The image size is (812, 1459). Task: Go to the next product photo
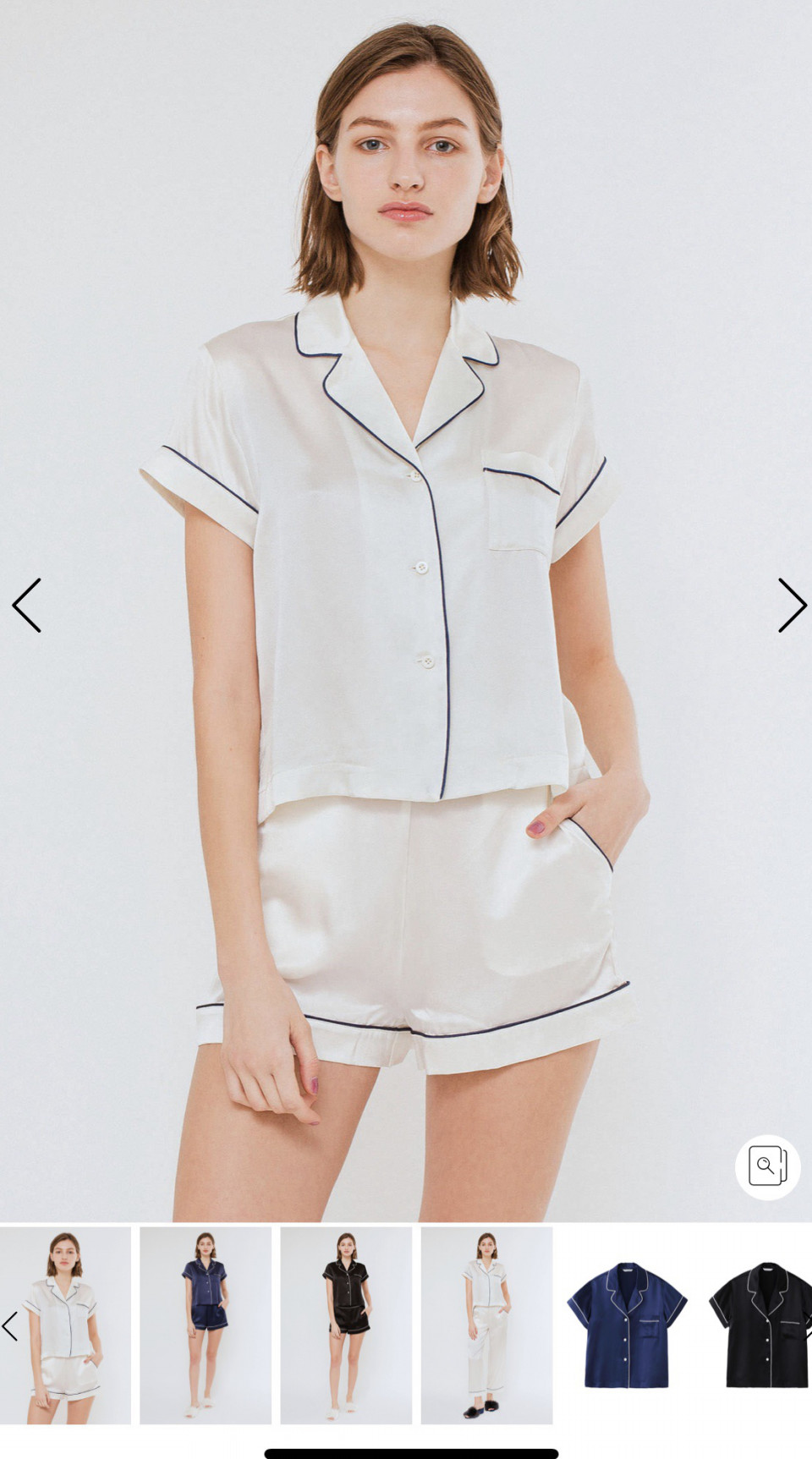coord(792,606)
